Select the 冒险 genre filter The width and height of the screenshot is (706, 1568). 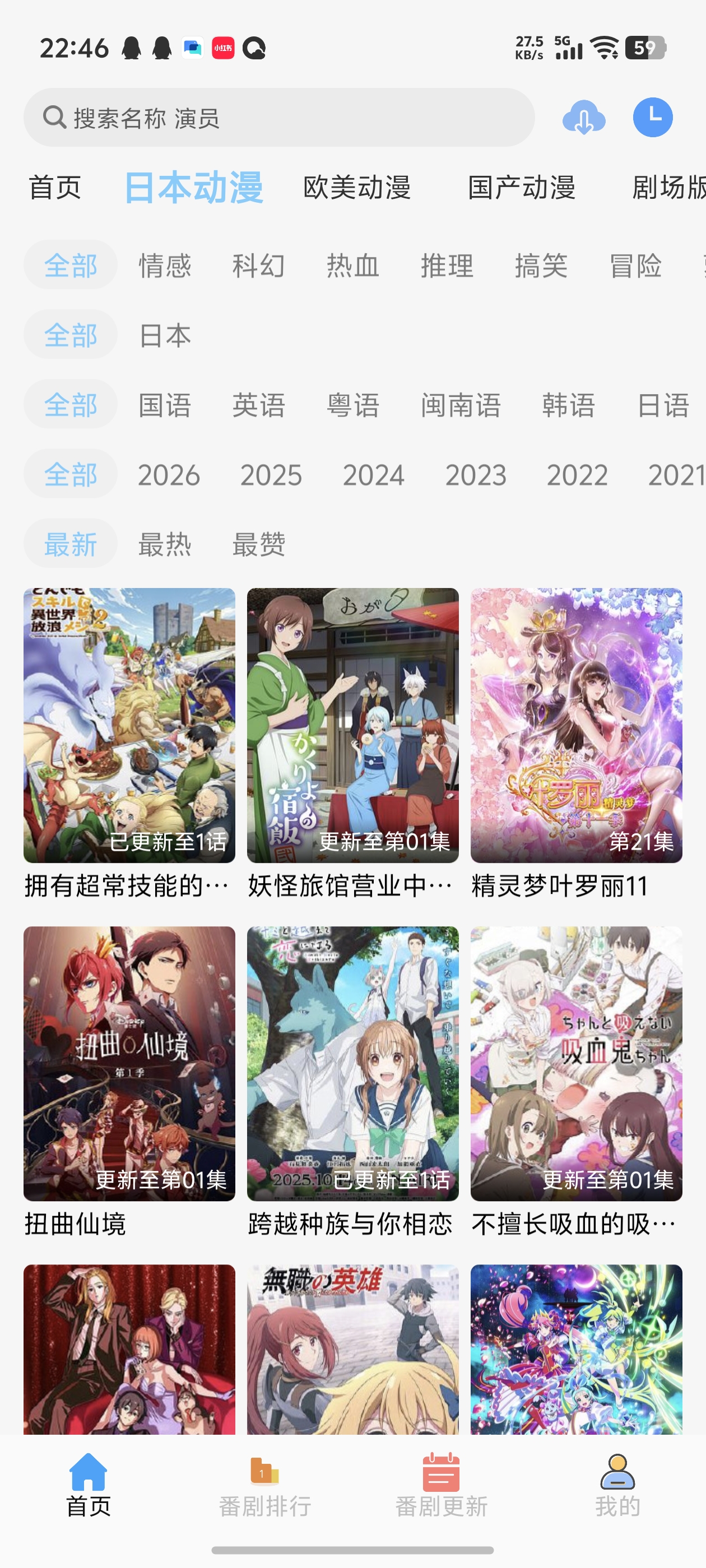[635, 265]
